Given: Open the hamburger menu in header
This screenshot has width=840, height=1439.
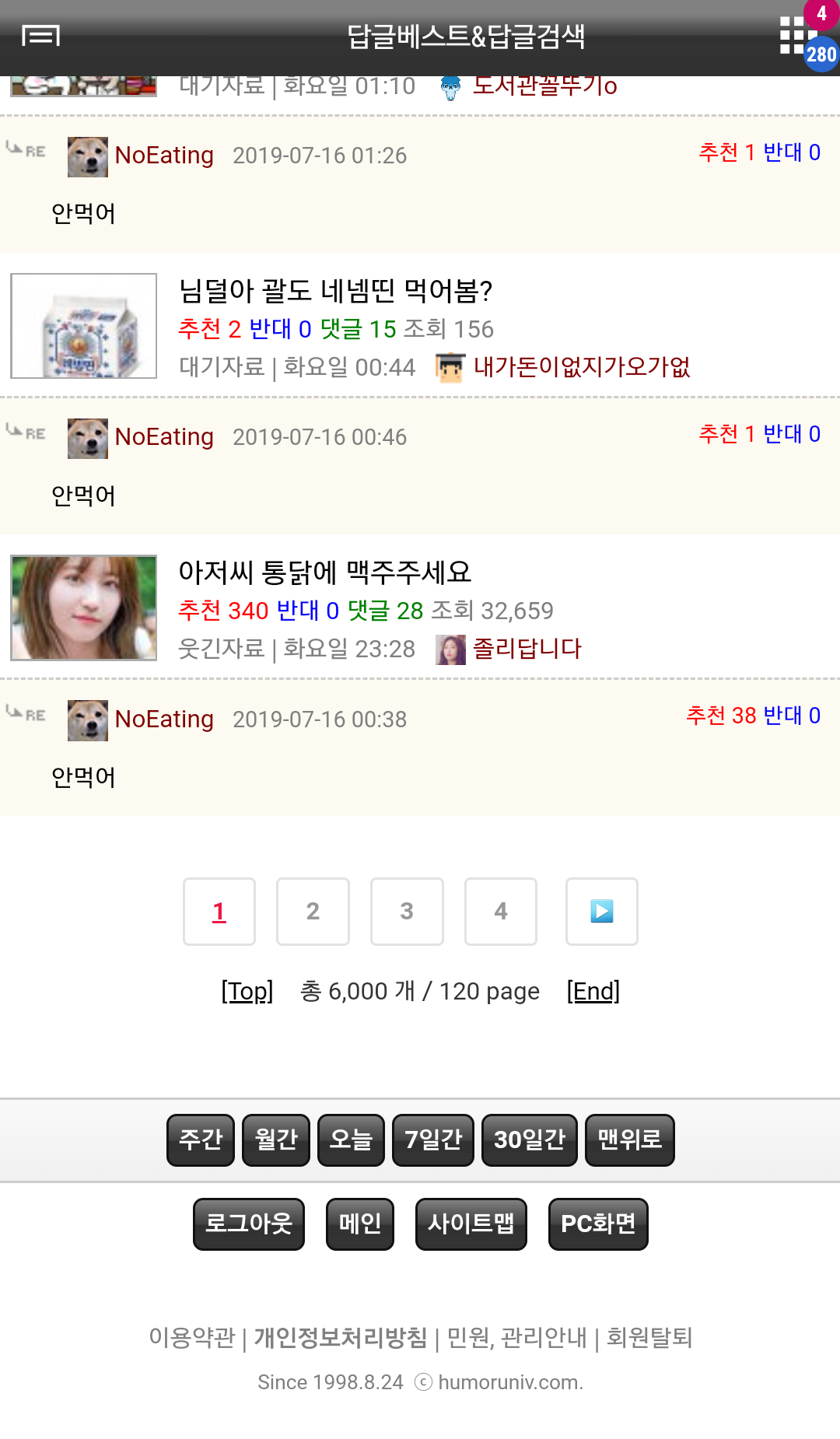Looking at the screenshot, I should click(40, 36).
